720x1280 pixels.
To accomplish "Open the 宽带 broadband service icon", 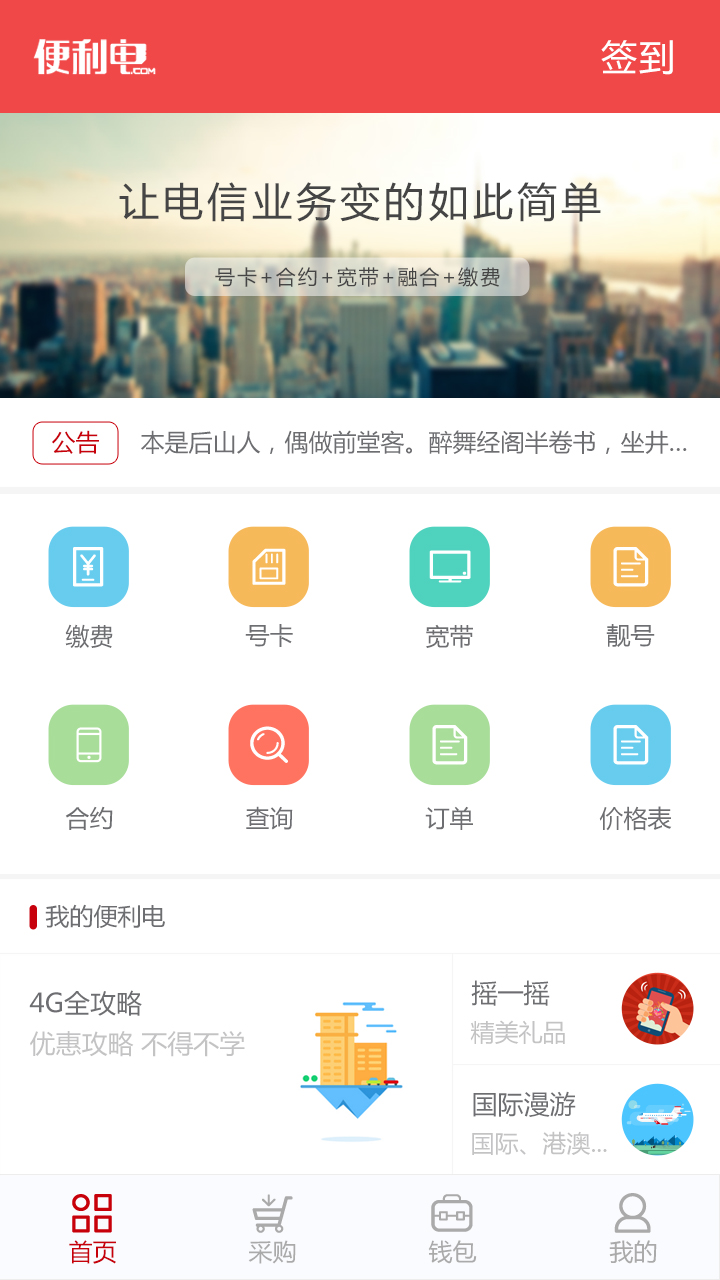I will (448, 567).
